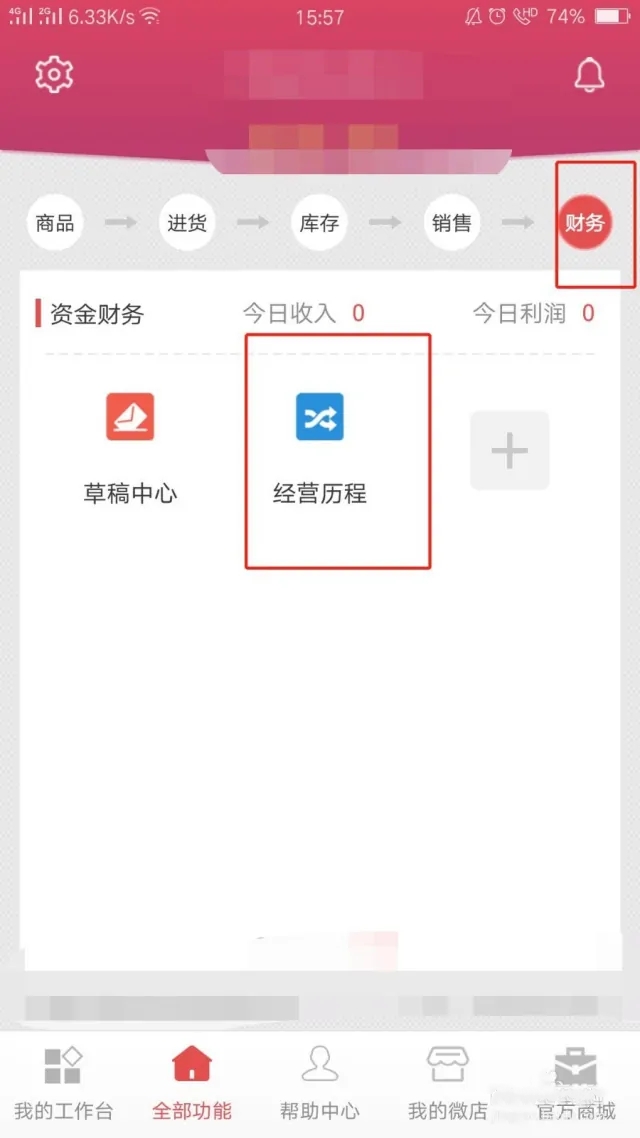640x1138 pixels.
Task: Open the settings gear
Action: coord(54,74)
